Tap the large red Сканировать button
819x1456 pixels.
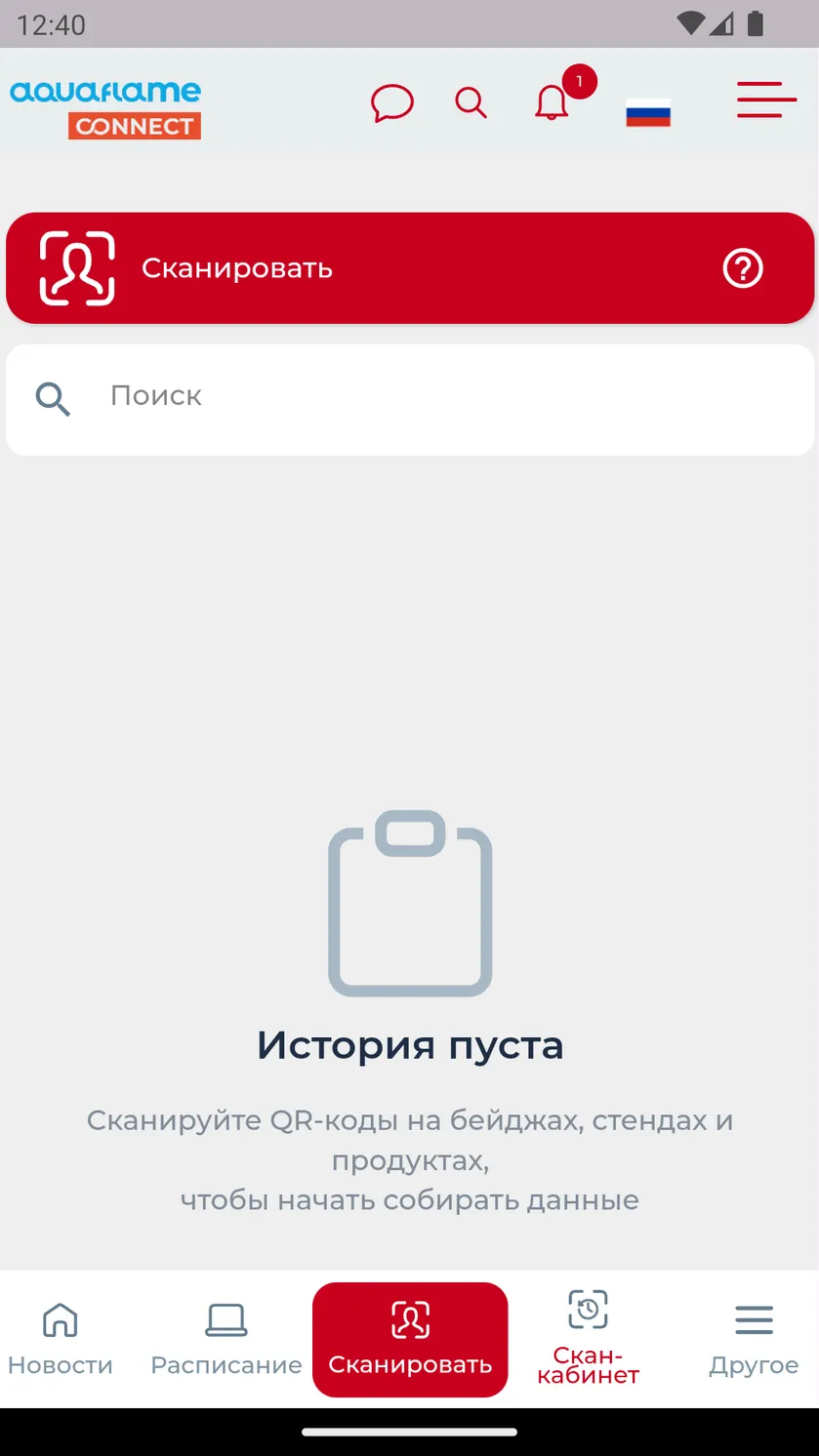coord(410,268)
